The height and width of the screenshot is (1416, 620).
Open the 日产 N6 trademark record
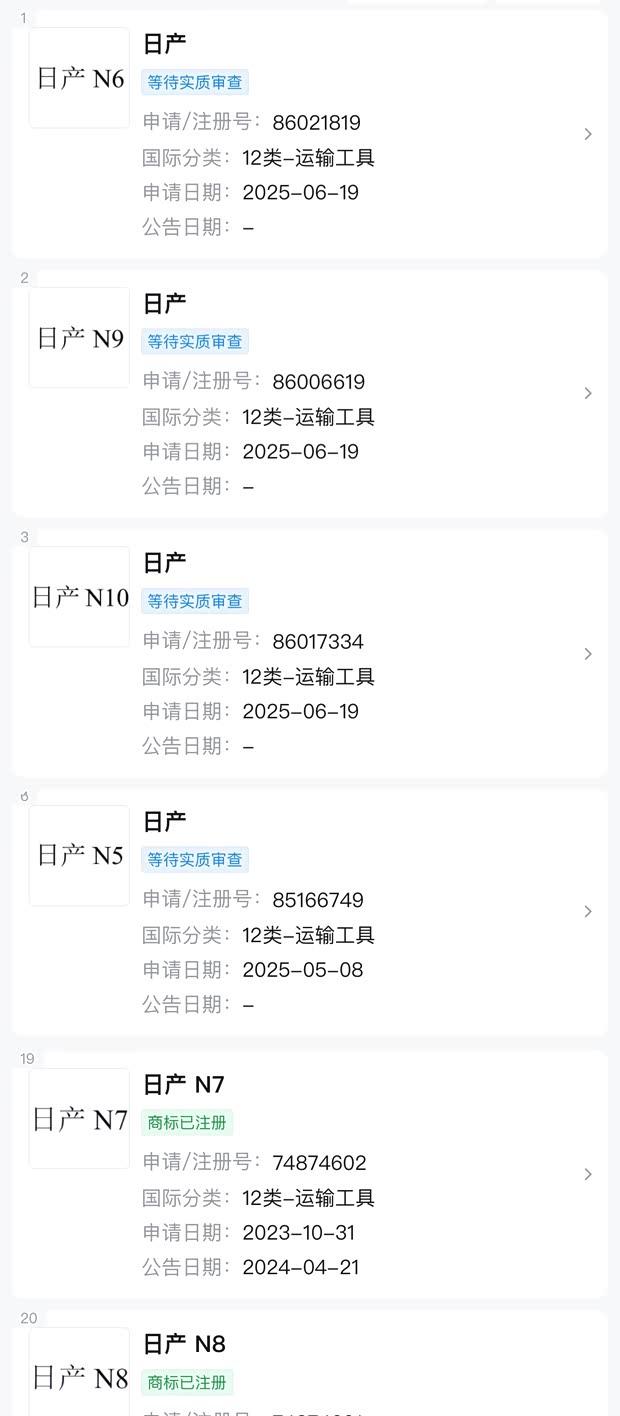tap(310, 134)
